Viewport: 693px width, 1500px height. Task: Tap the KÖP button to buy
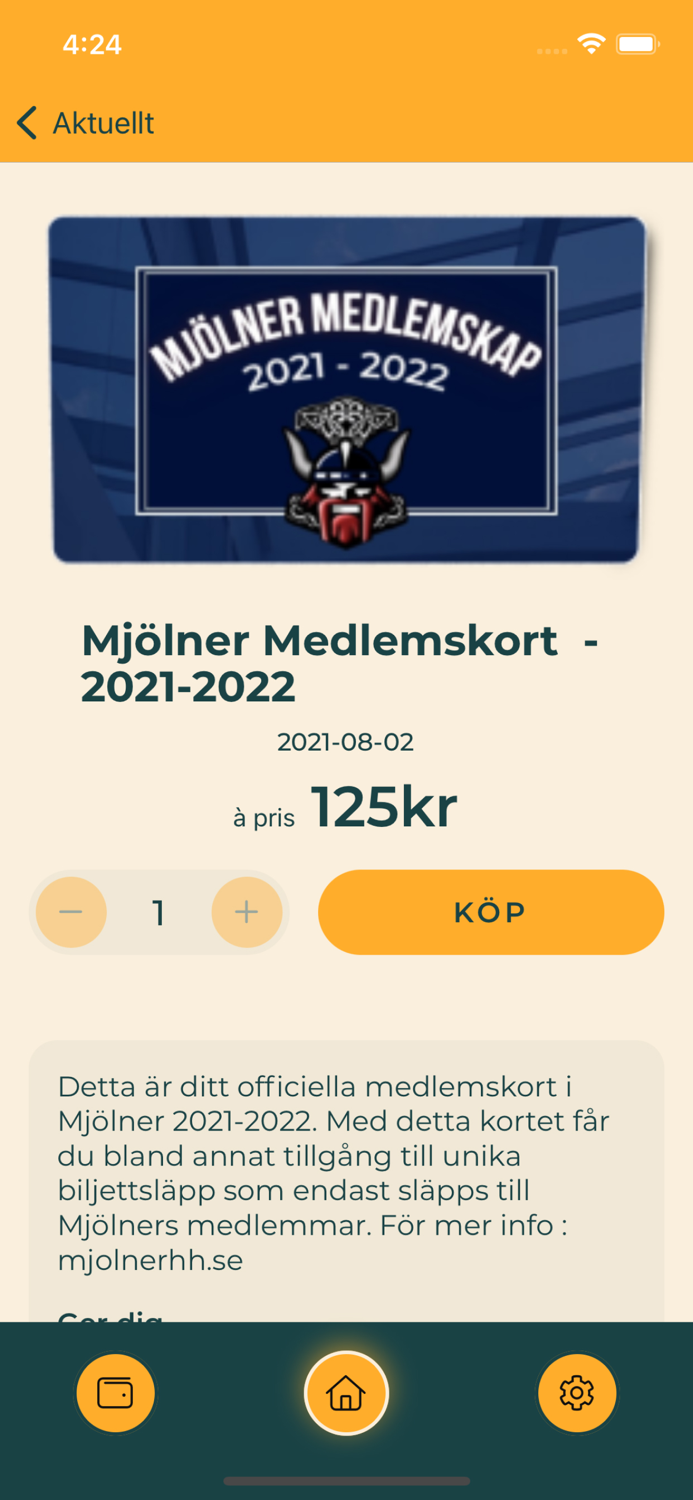[491, 912]
